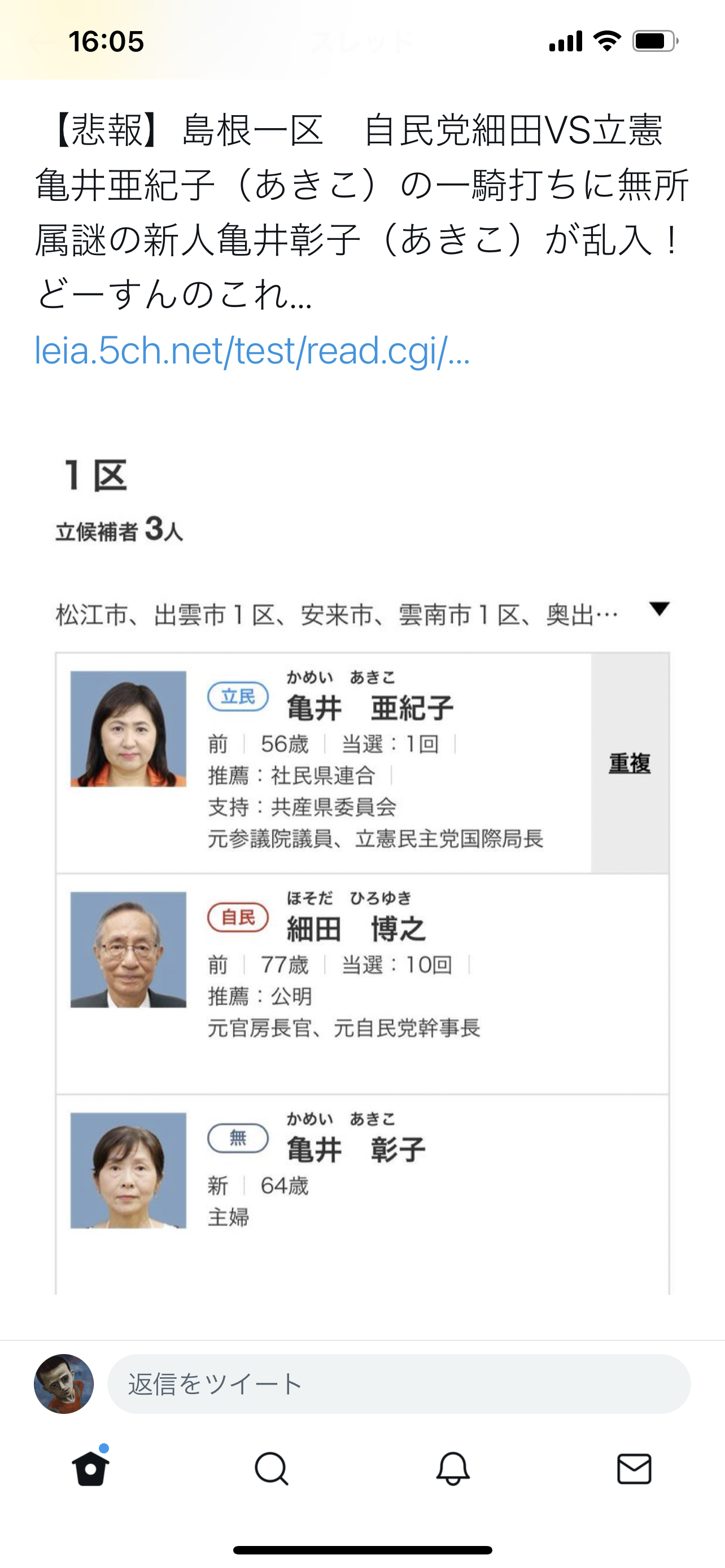
Task: Tap the reply tweet field
Action: click(x=399, y=1383)
